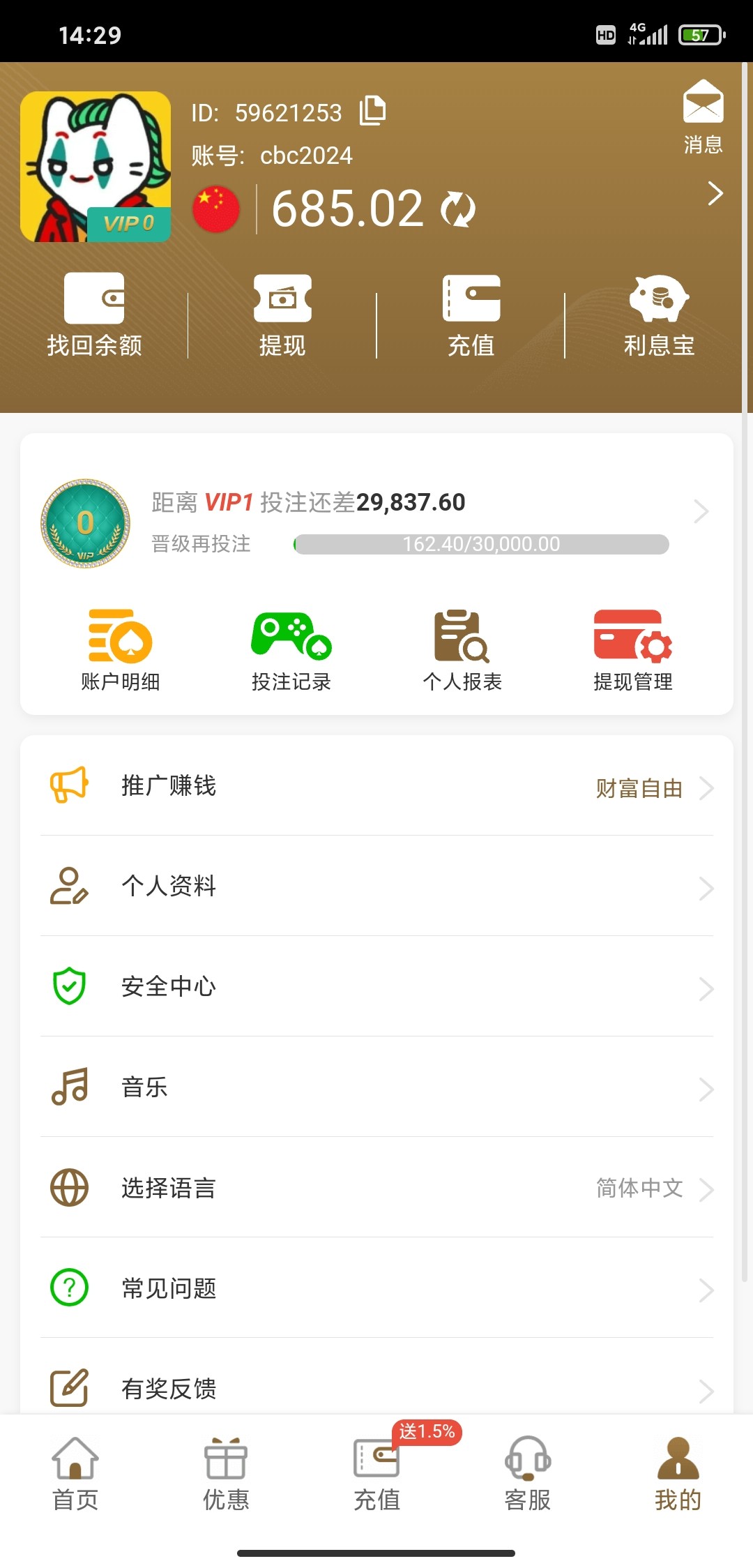Image resolution: width=753 pixels, height=1568 pixels.
Task: Expand the VIP progress details chevron
Action: tap(702, 511)
